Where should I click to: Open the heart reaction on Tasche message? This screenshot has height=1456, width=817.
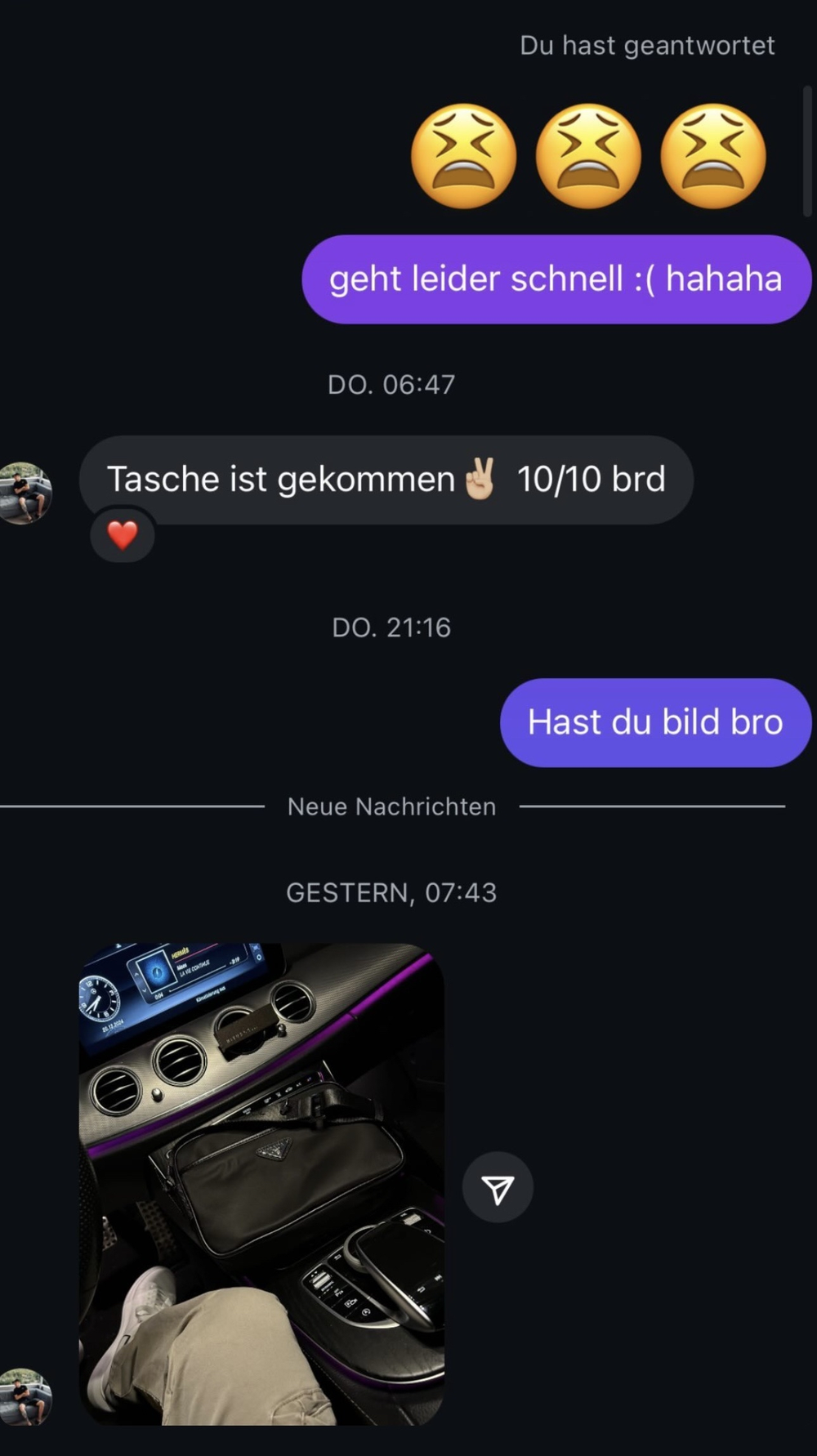[x=123, y=535]
